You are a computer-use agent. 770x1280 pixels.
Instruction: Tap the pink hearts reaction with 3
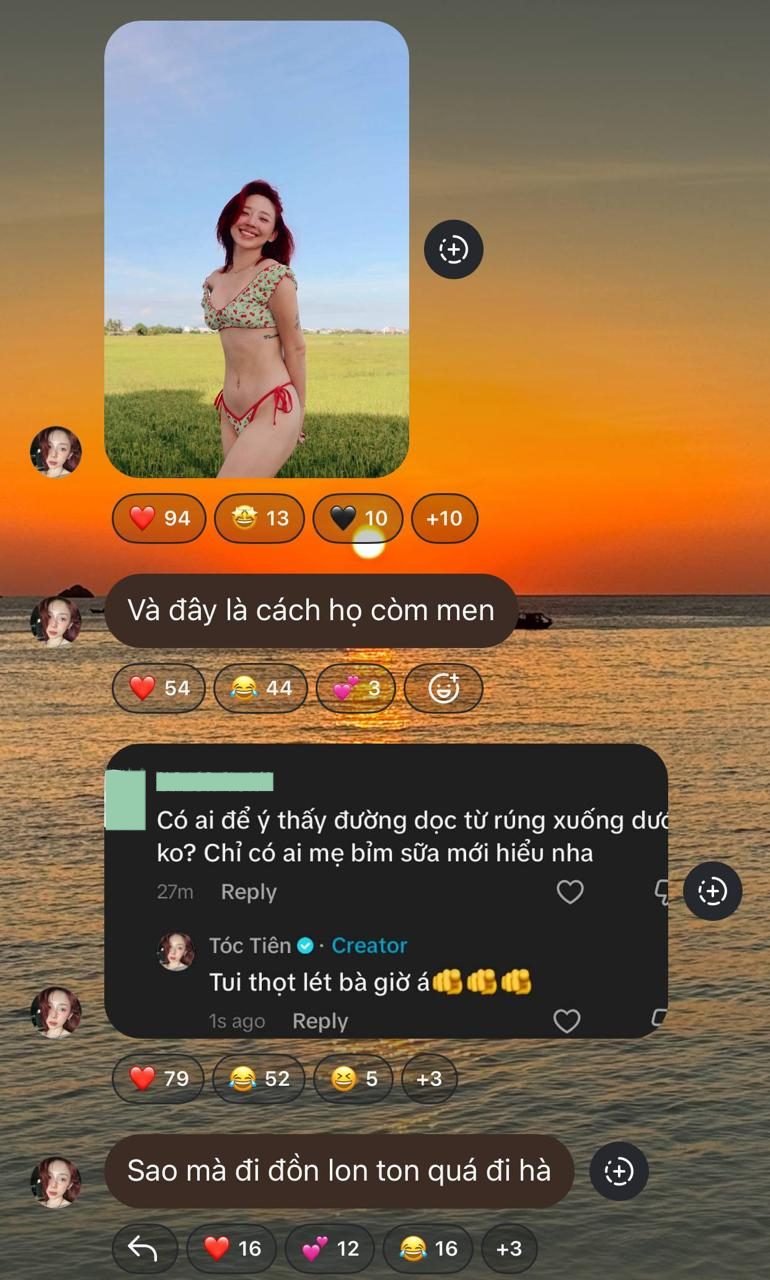coord(355,688)
